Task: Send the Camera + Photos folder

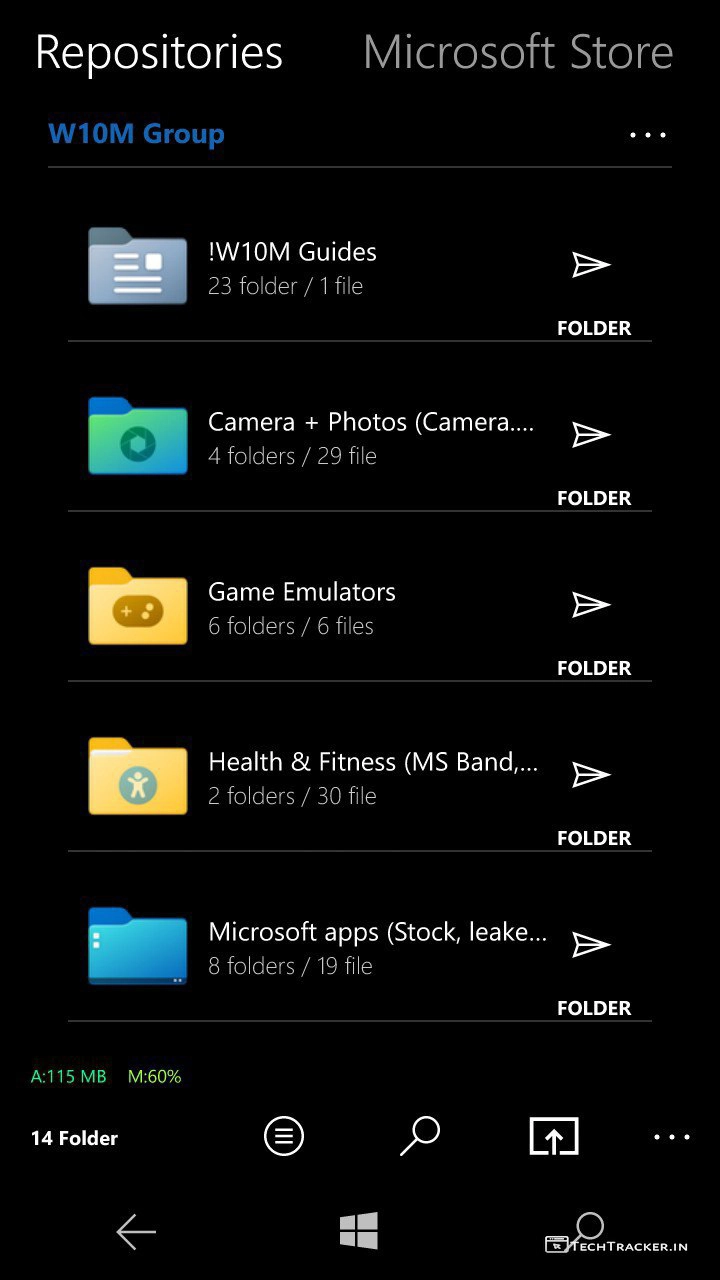Action: click(590, 435)
